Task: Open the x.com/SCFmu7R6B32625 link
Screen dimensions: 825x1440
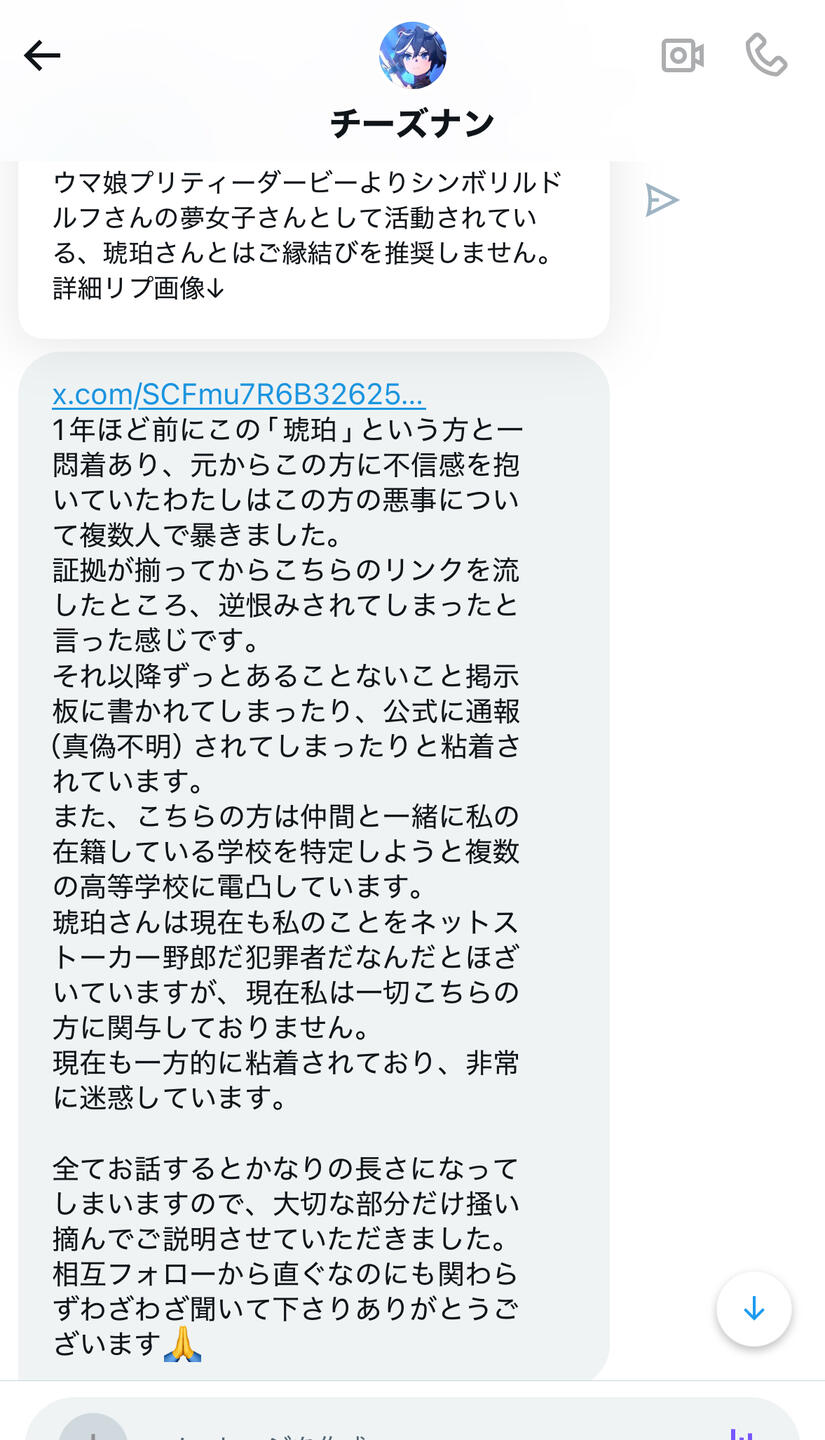Action: click(238, 394)
